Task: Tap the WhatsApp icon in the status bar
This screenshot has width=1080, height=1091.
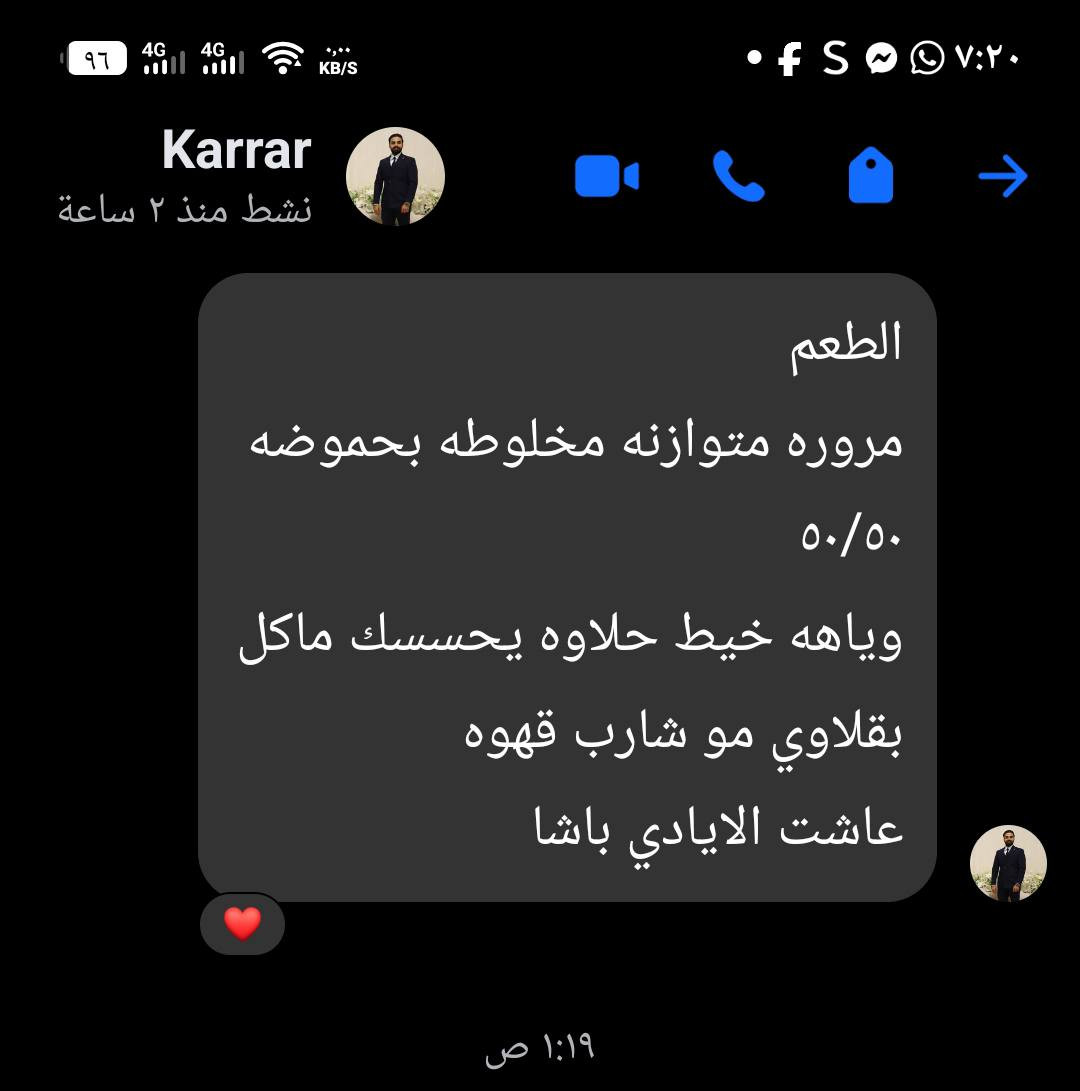Action: (x=926, y=60)
